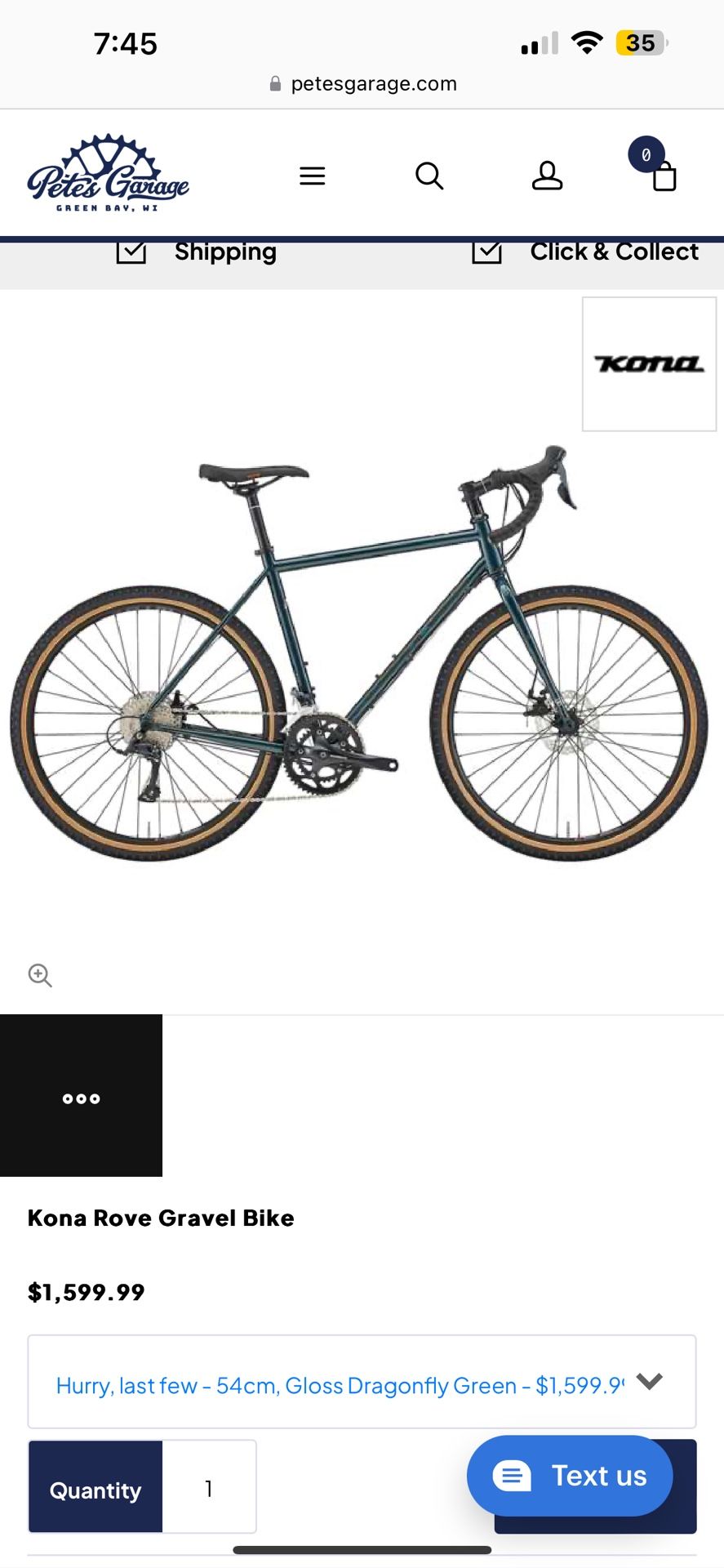The image size is (724, 1568).
Task: Click the Kona brand logo
Action: pyautogui.click(x=649, y=364)
